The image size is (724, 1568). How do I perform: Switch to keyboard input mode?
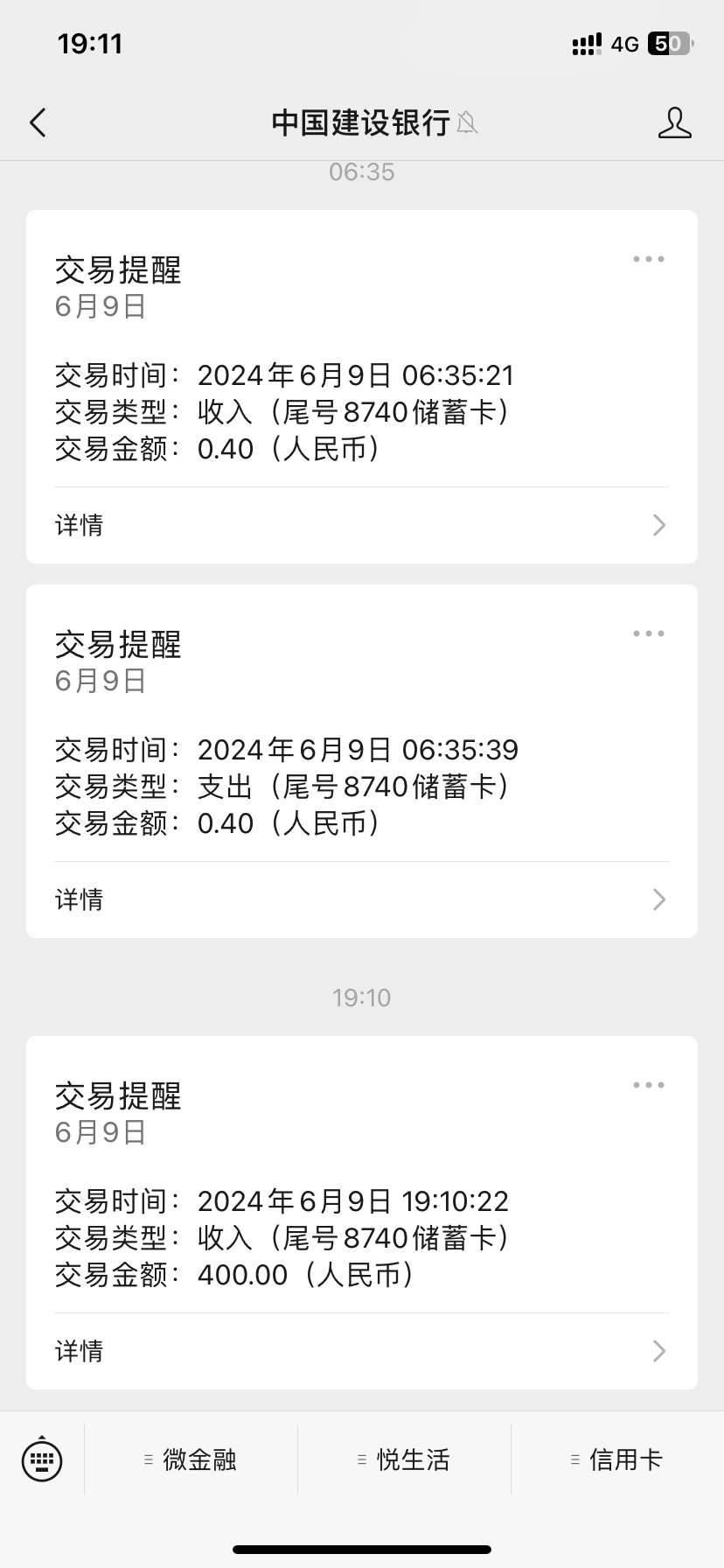pos(42,1459)
